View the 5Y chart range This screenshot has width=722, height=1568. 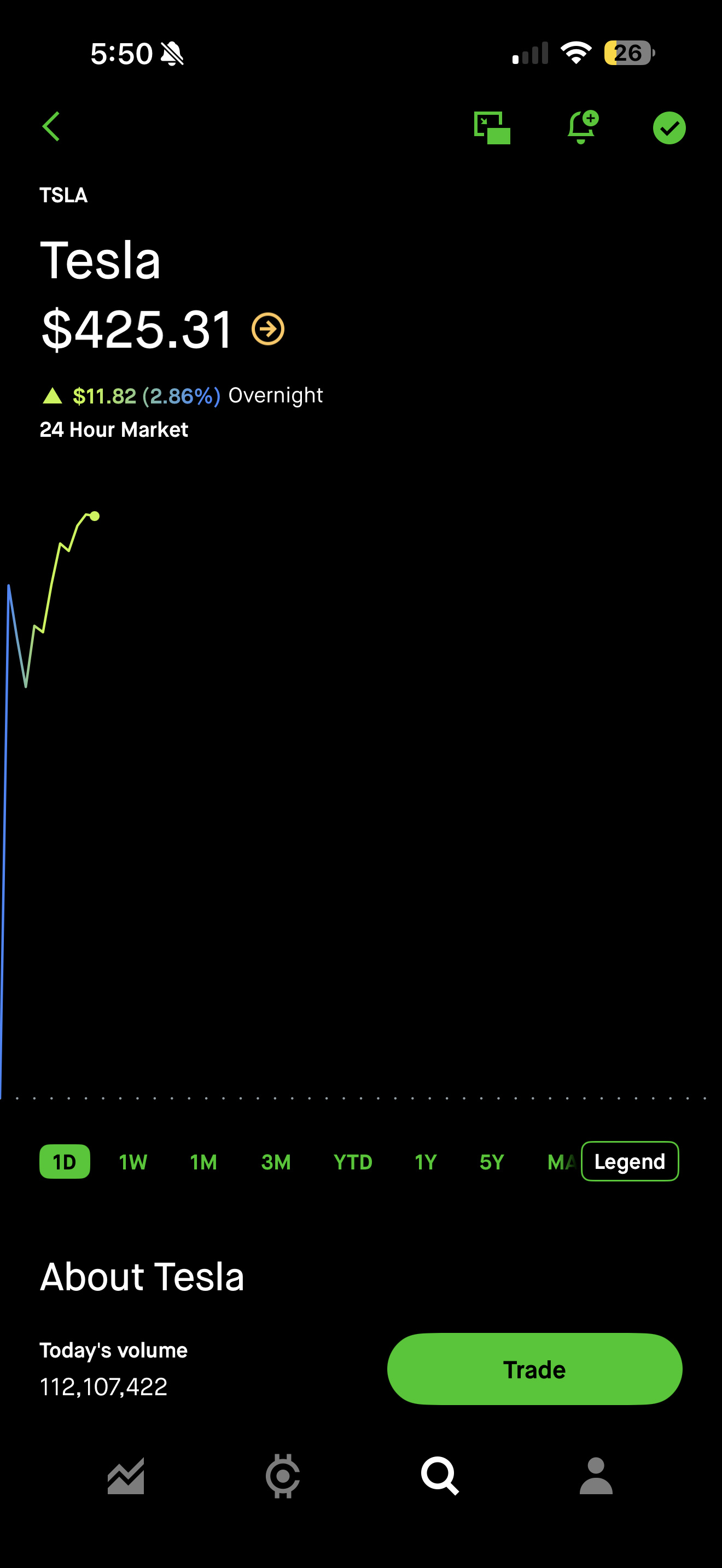492,1162
